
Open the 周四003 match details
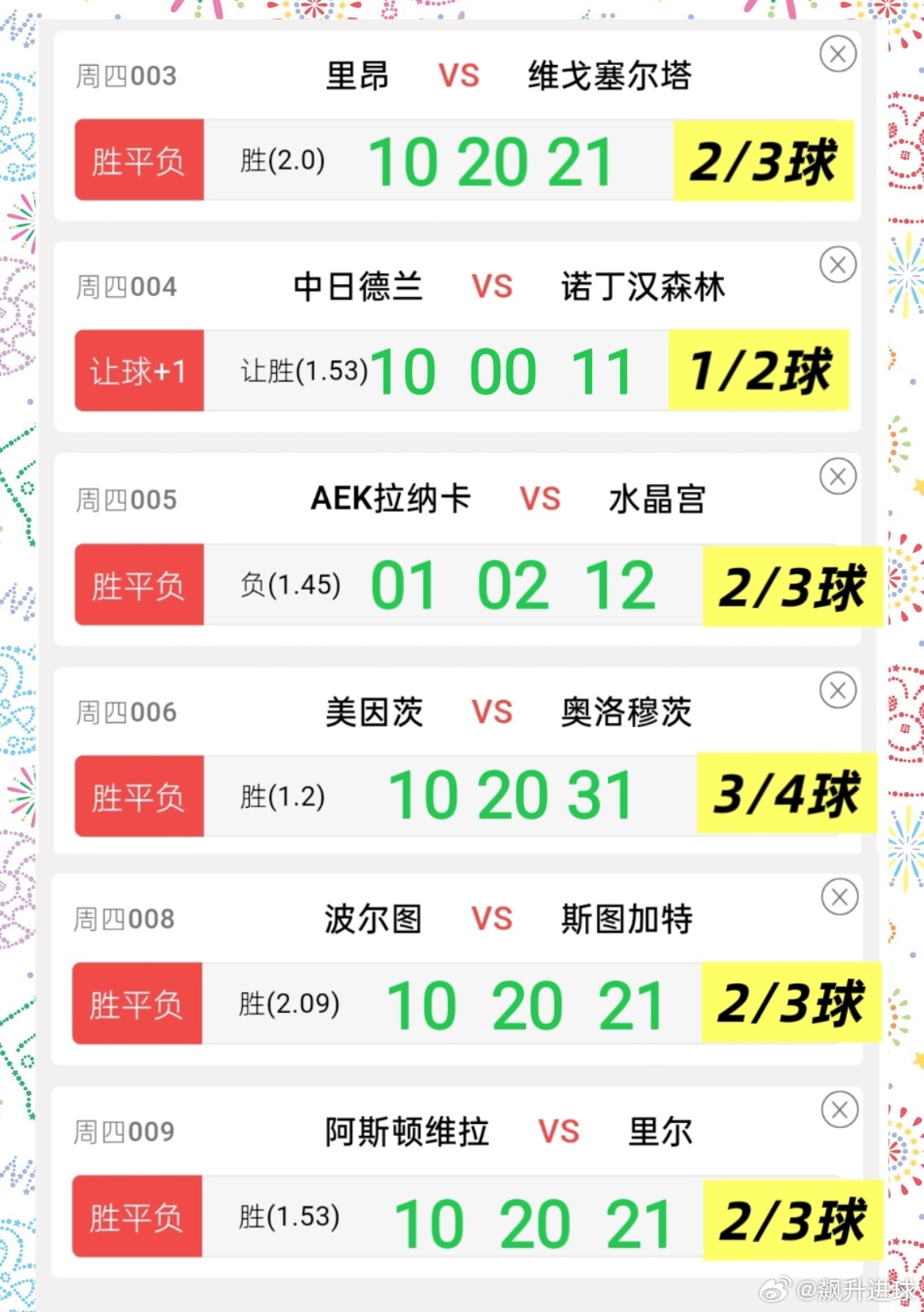125,75
